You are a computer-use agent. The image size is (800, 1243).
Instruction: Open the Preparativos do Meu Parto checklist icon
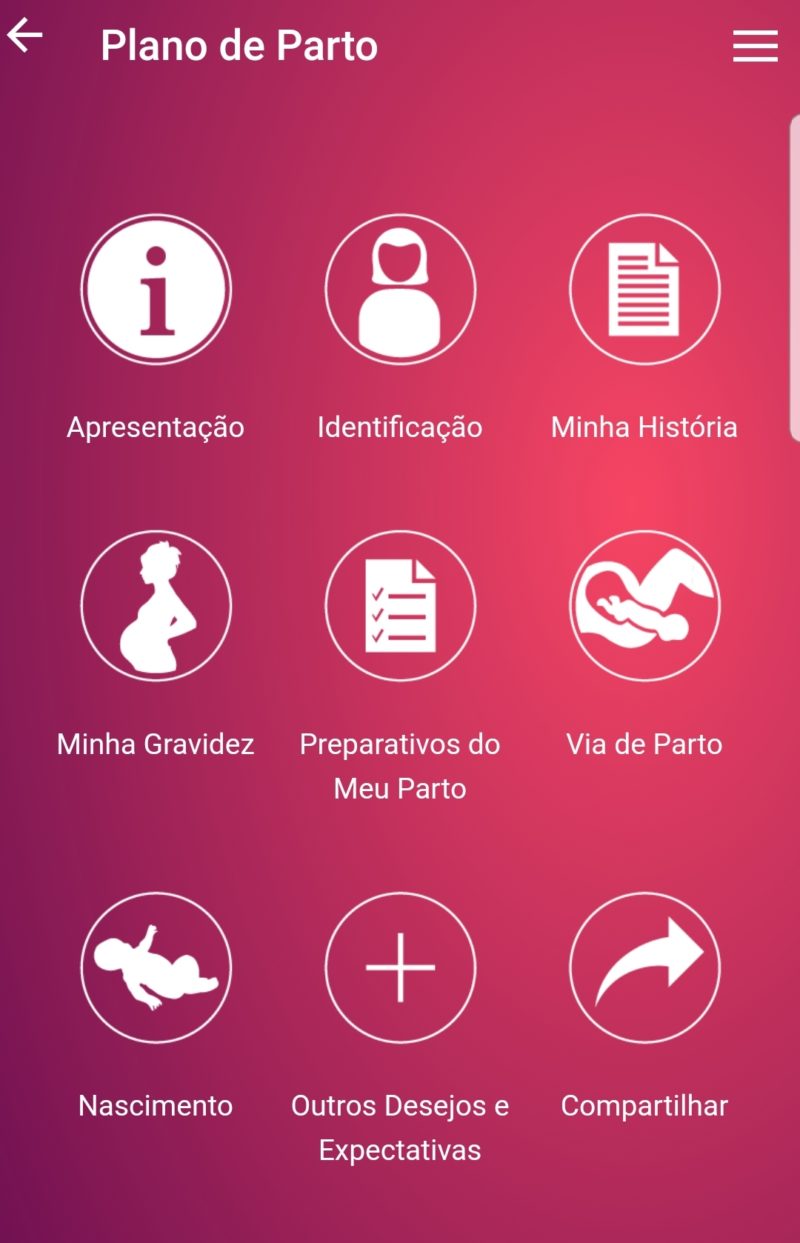400,606
